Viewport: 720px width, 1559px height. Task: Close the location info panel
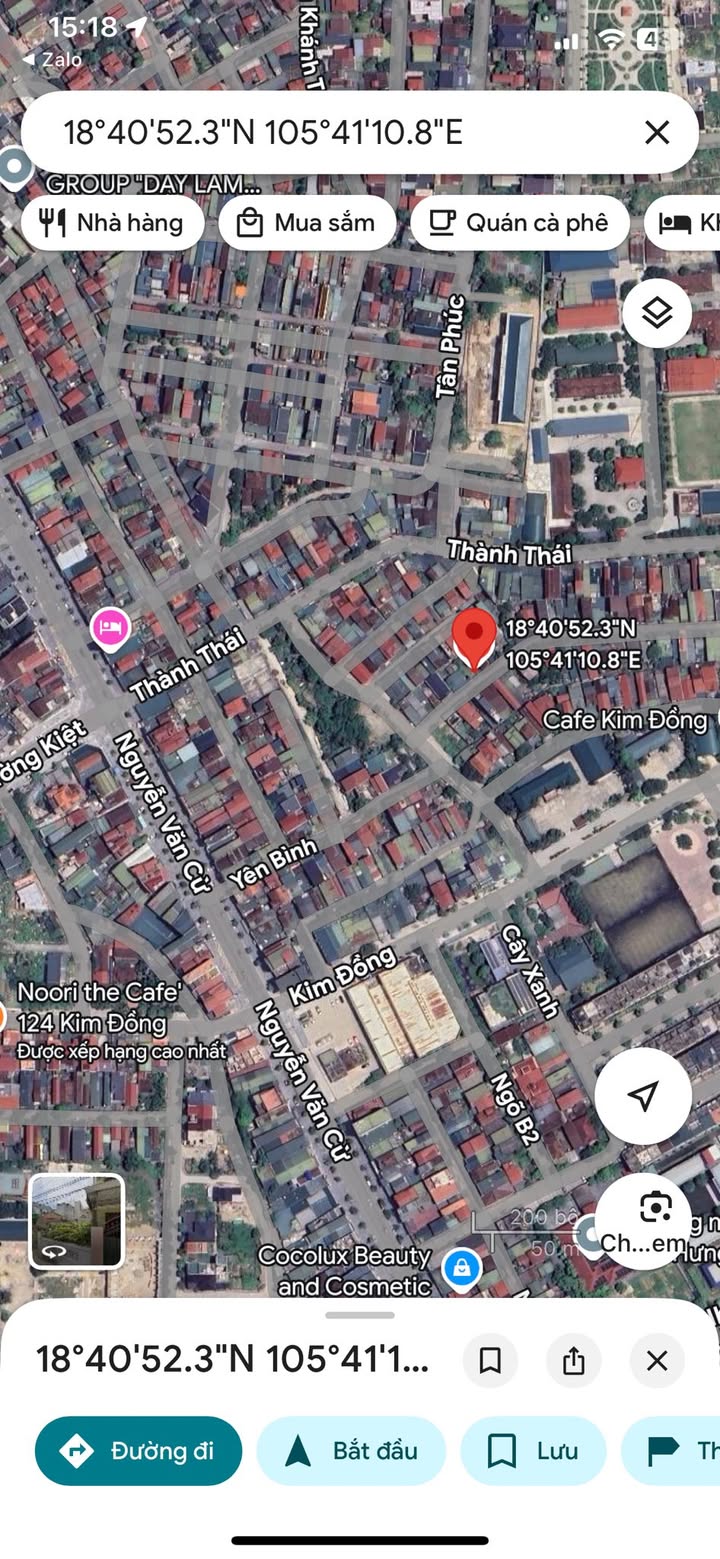657,1360
